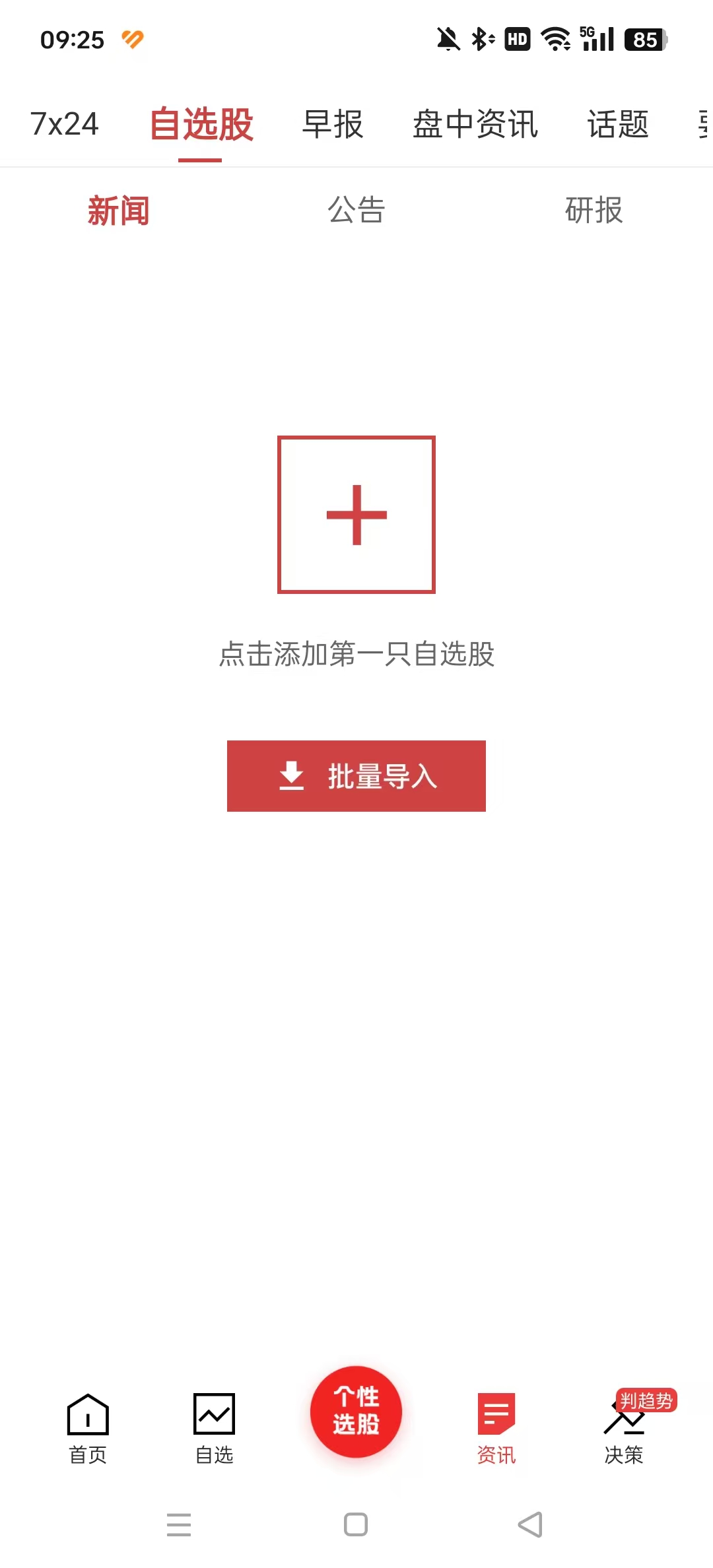The width and height of the screenshot is (713, 1568).
Task: Open the 研报 sub-tab
Action: coord(594,211)
